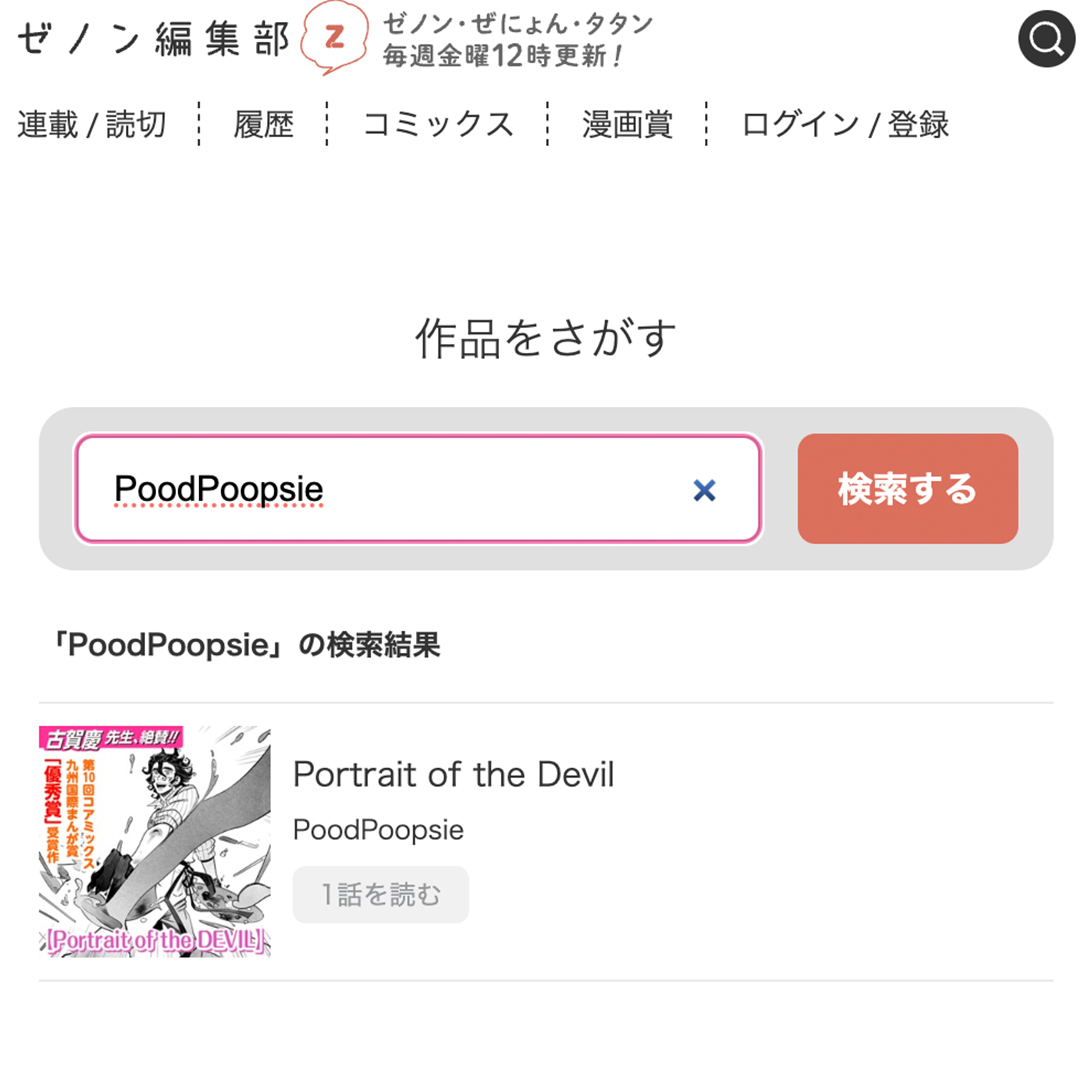The image size is (1080, 1080).
Task: Open Portrait of the Devil title
Action: [x=453, y=774]
